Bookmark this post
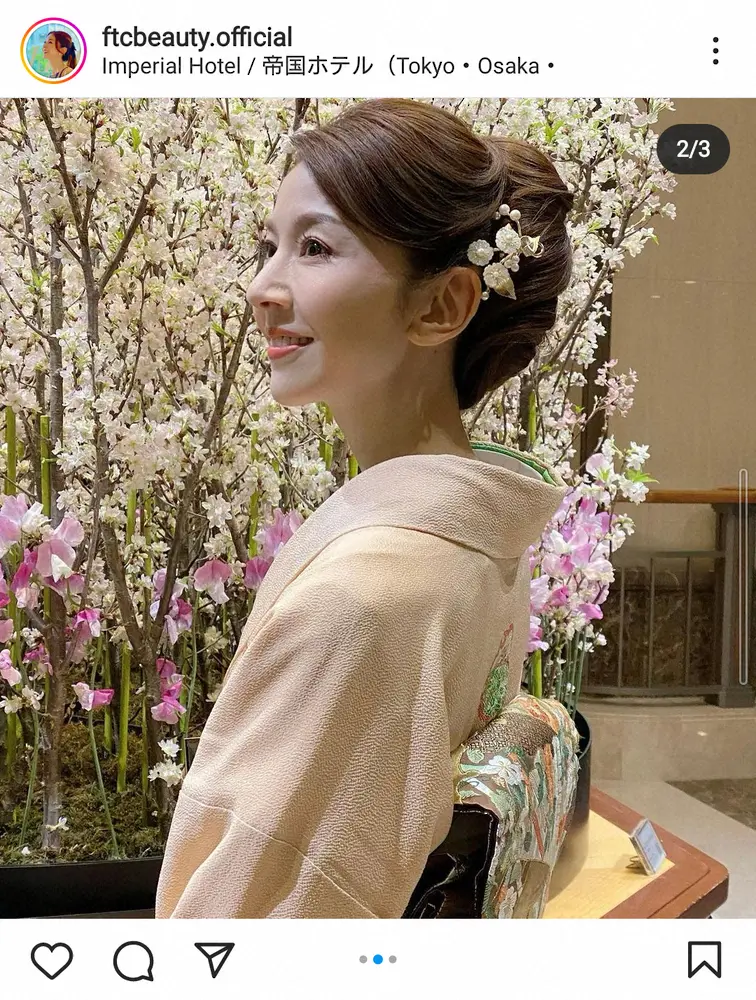 (x=704, y=960)
